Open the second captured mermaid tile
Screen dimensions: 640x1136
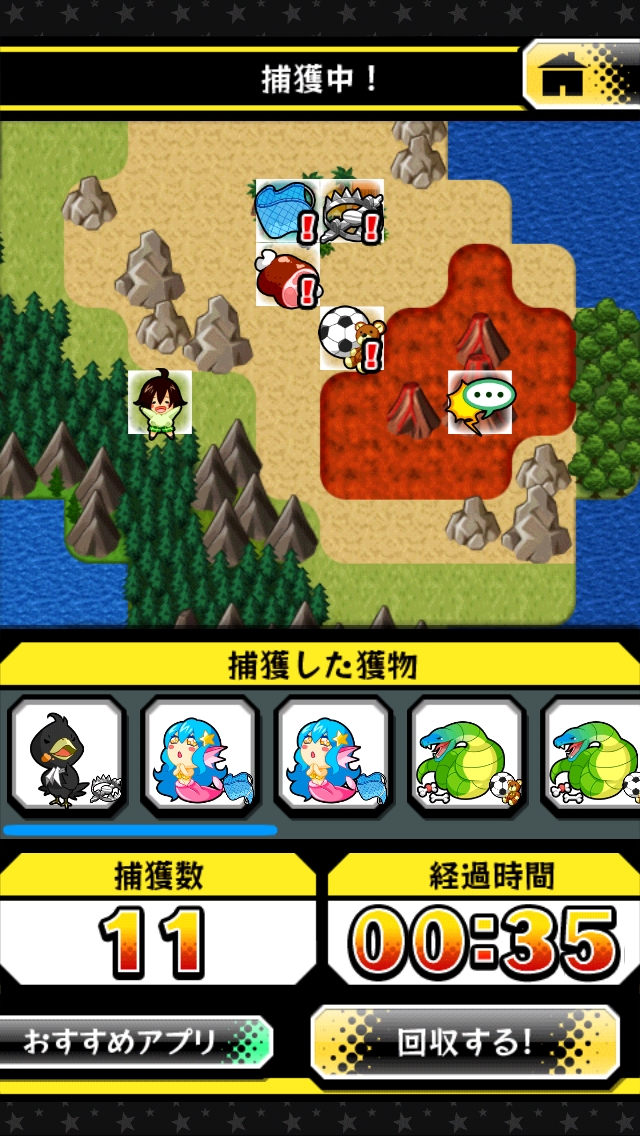tap(333, 752)
